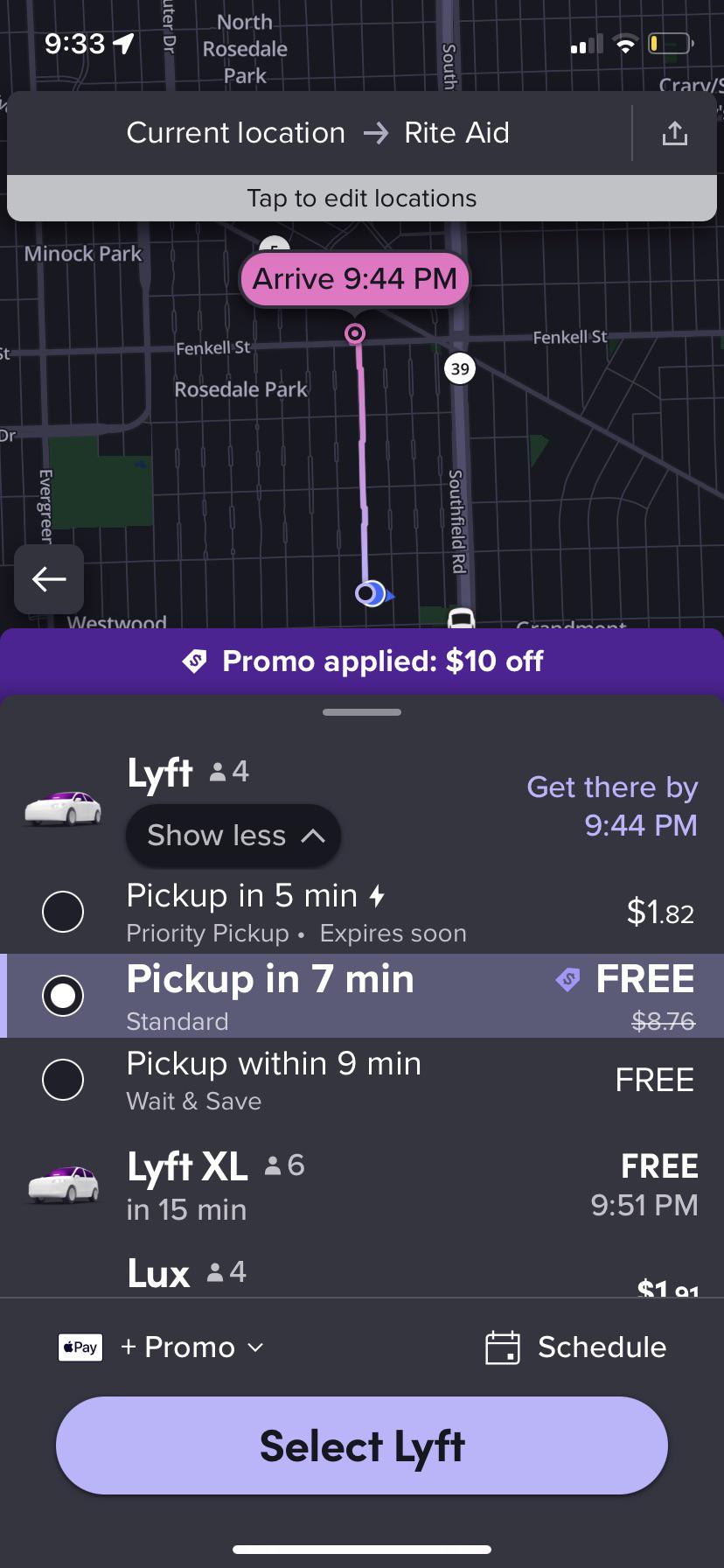The image size is (724, 1568).
Task: Open the Promo dropdown
Action: (192, 1347)
